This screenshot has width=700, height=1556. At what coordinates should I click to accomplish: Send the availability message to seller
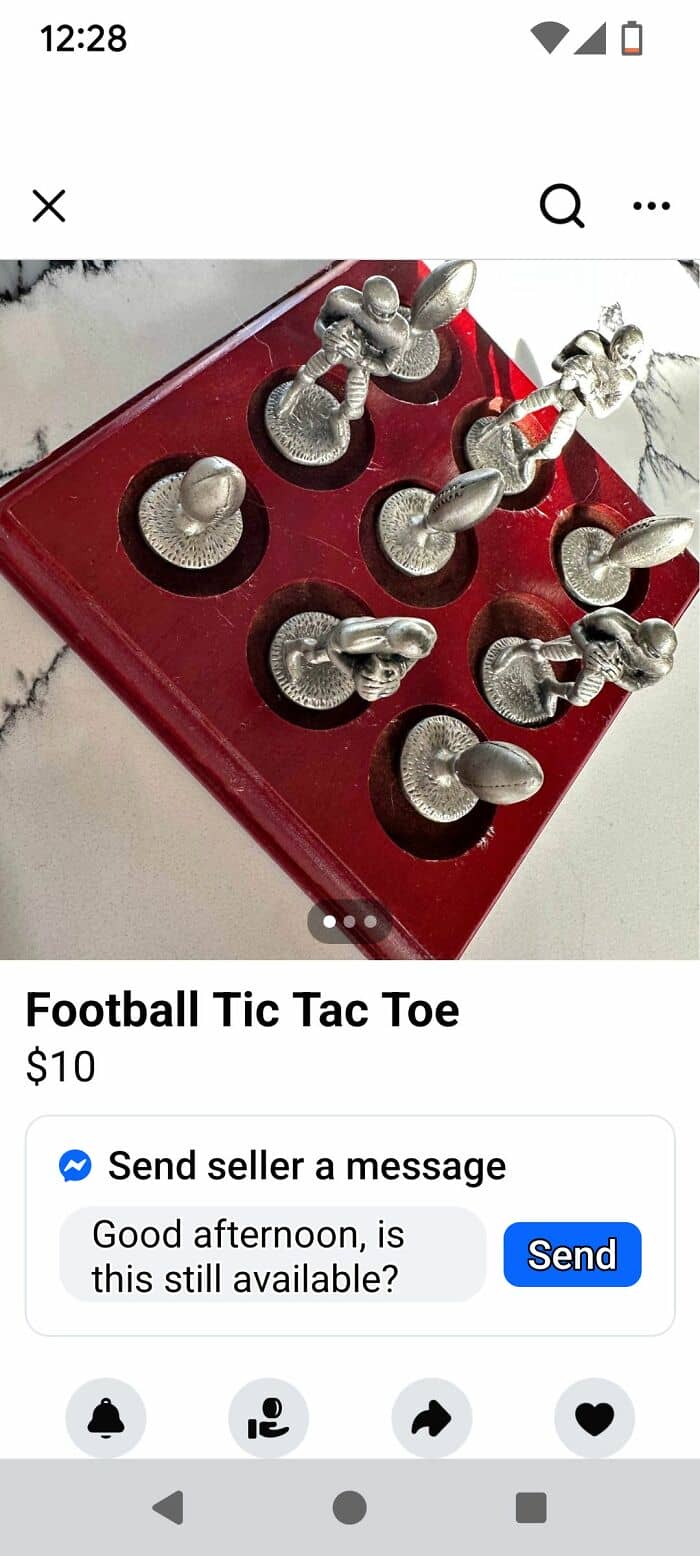tap(572, 1255)
